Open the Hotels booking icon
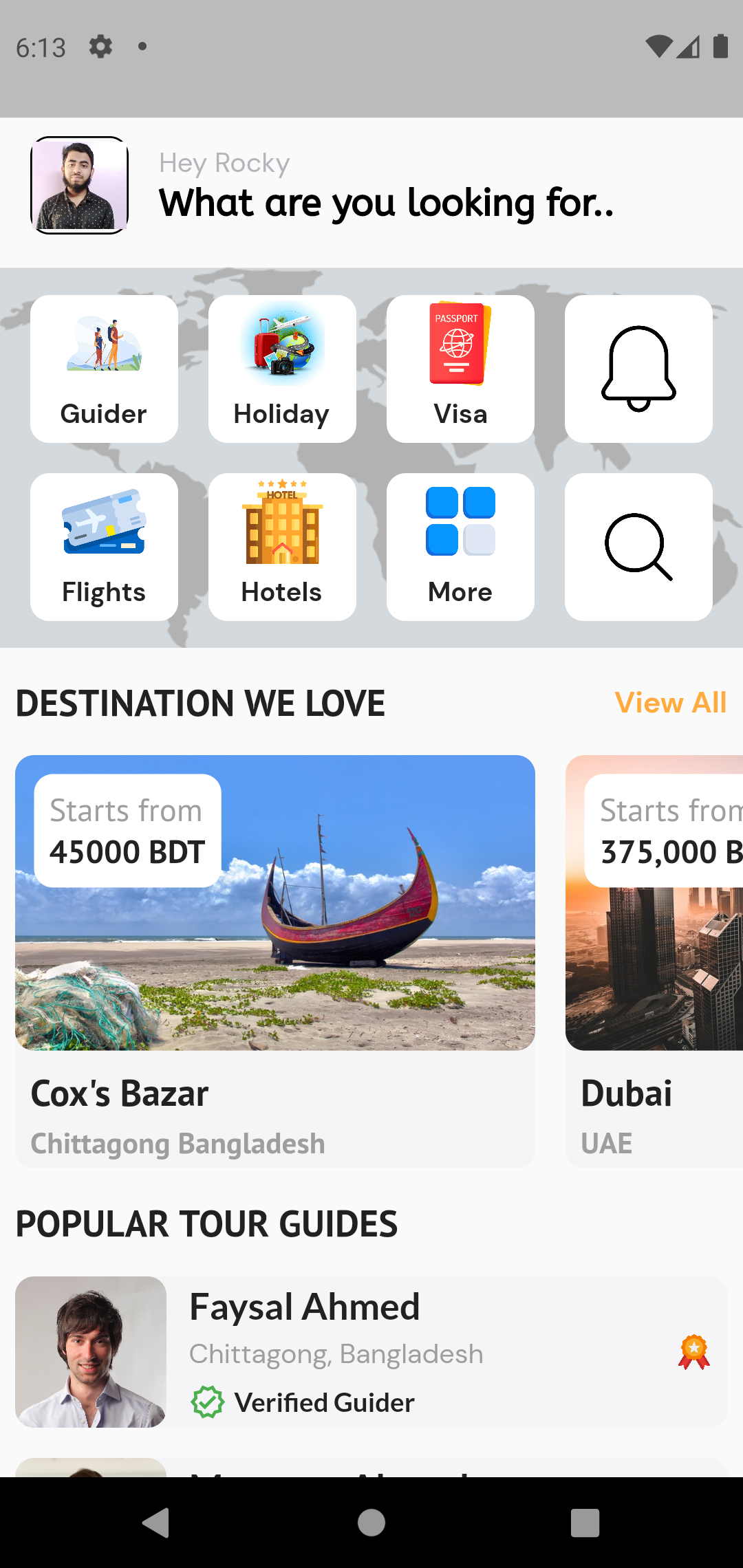743x1568 pixels. tap(282, 545)
